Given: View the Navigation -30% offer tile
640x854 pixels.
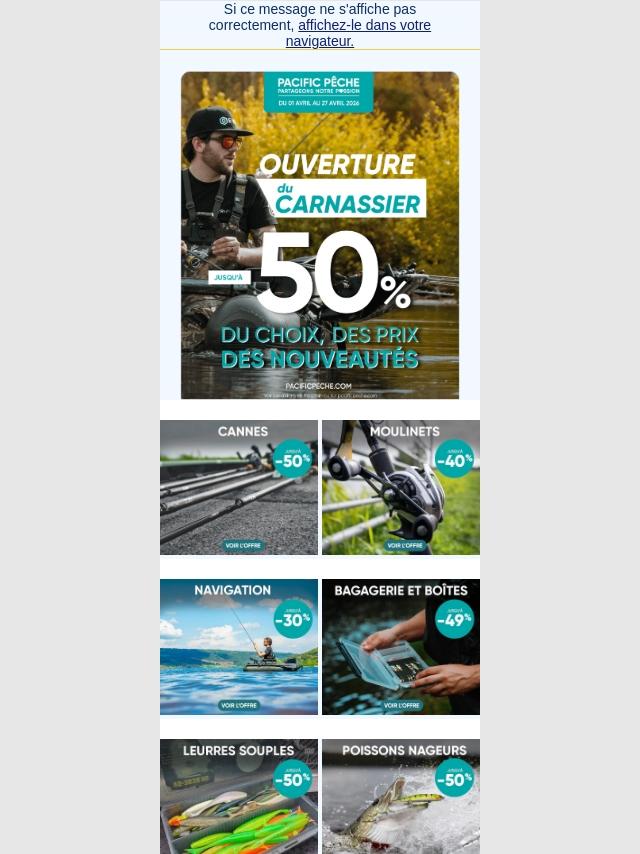Looking at the screenshot, I should (239, 647).
